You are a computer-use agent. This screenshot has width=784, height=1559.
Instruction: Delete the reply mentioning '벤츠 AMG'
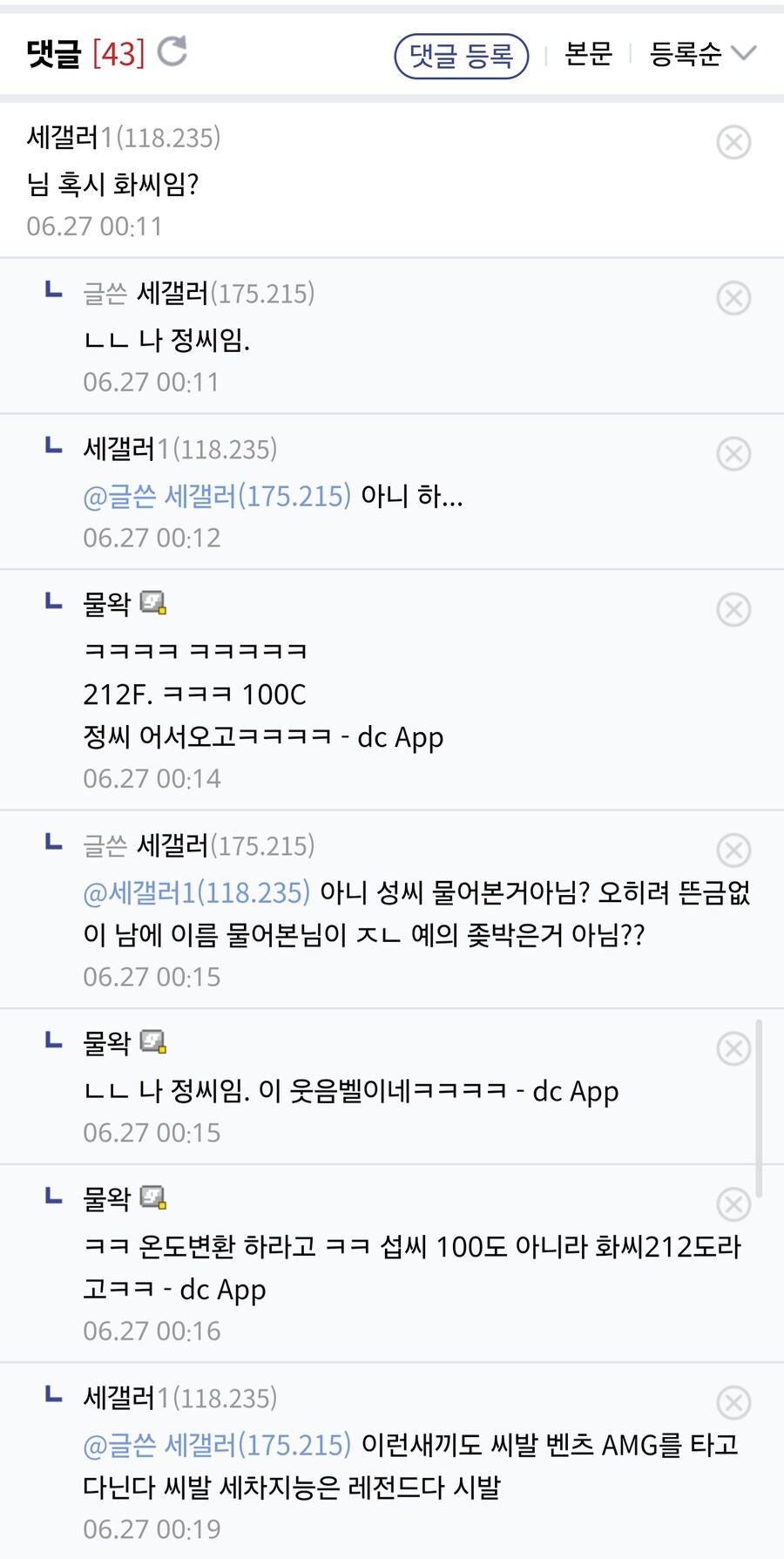tap(733, 1404)
